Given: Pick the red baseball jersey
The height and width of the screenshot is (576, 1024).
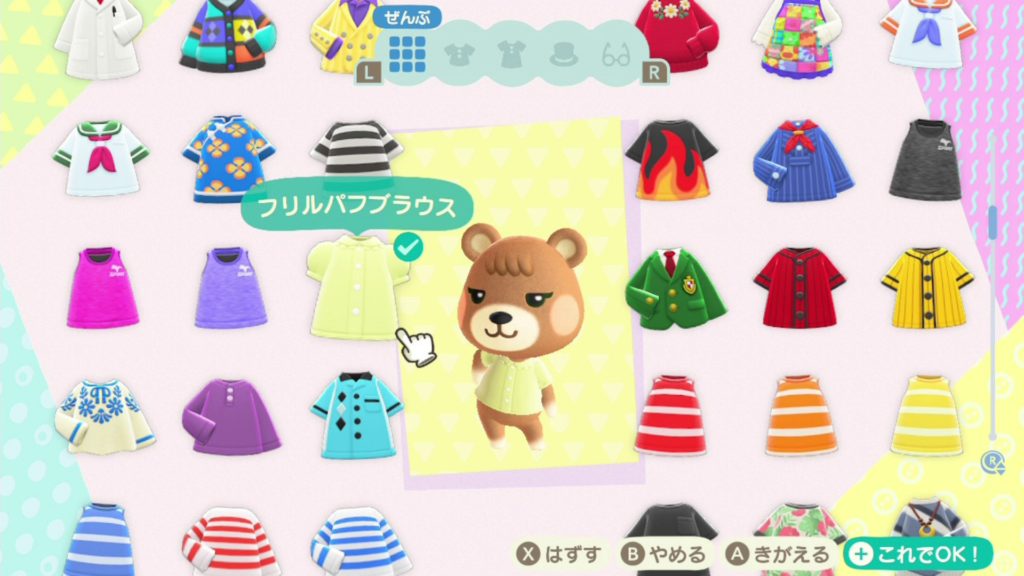Looking at the screenshot, I should tap(799, 288).
